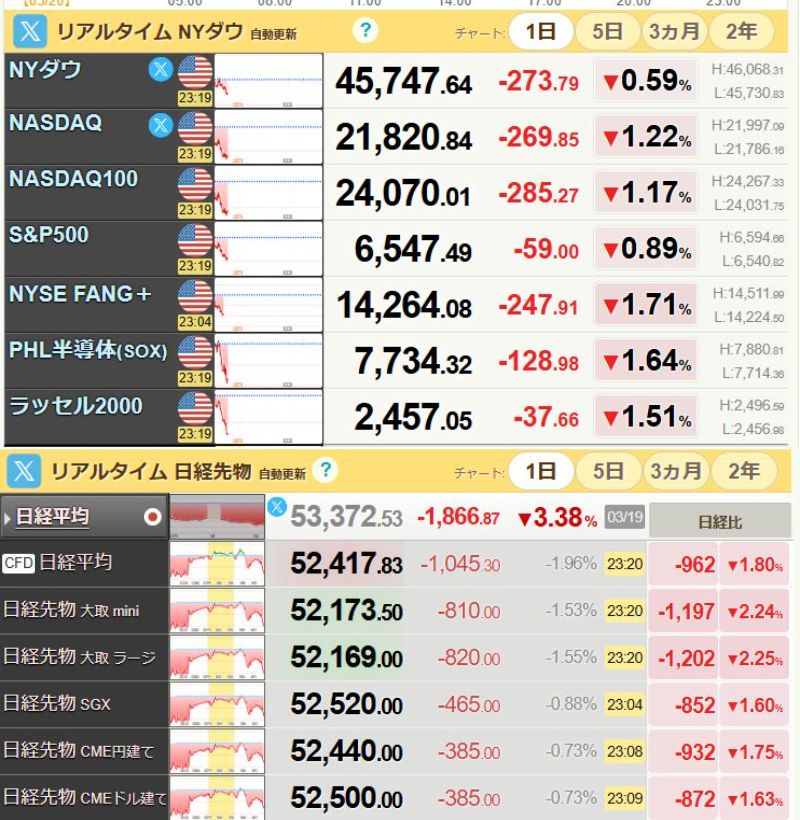Image resolution: width=800 pixels, height=820 pixels.
Task: Tap the X icon in the リアルタイム 日経先物 header
Action: [x=25, y=471]
